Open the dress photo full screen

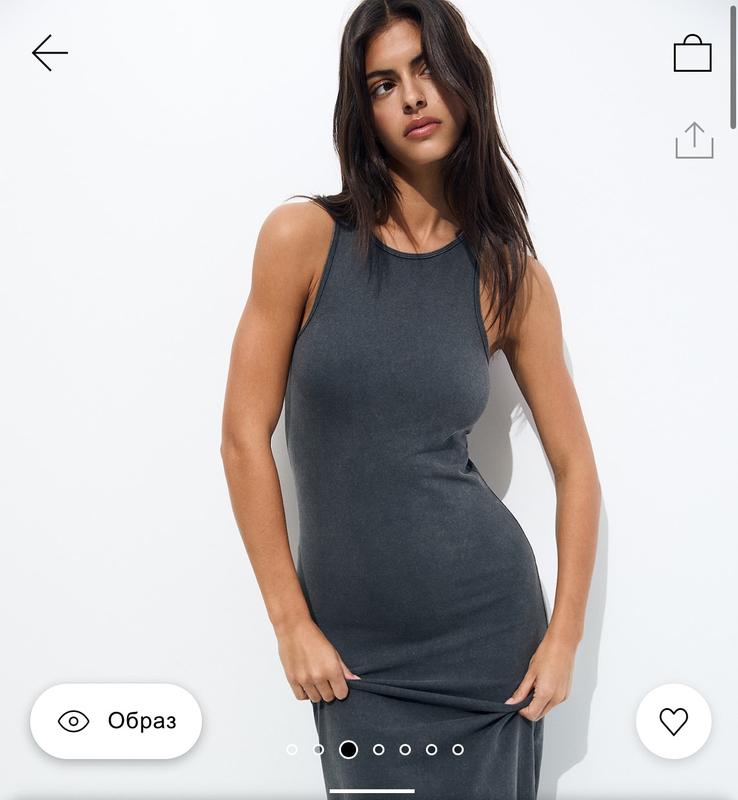[400, 420]
